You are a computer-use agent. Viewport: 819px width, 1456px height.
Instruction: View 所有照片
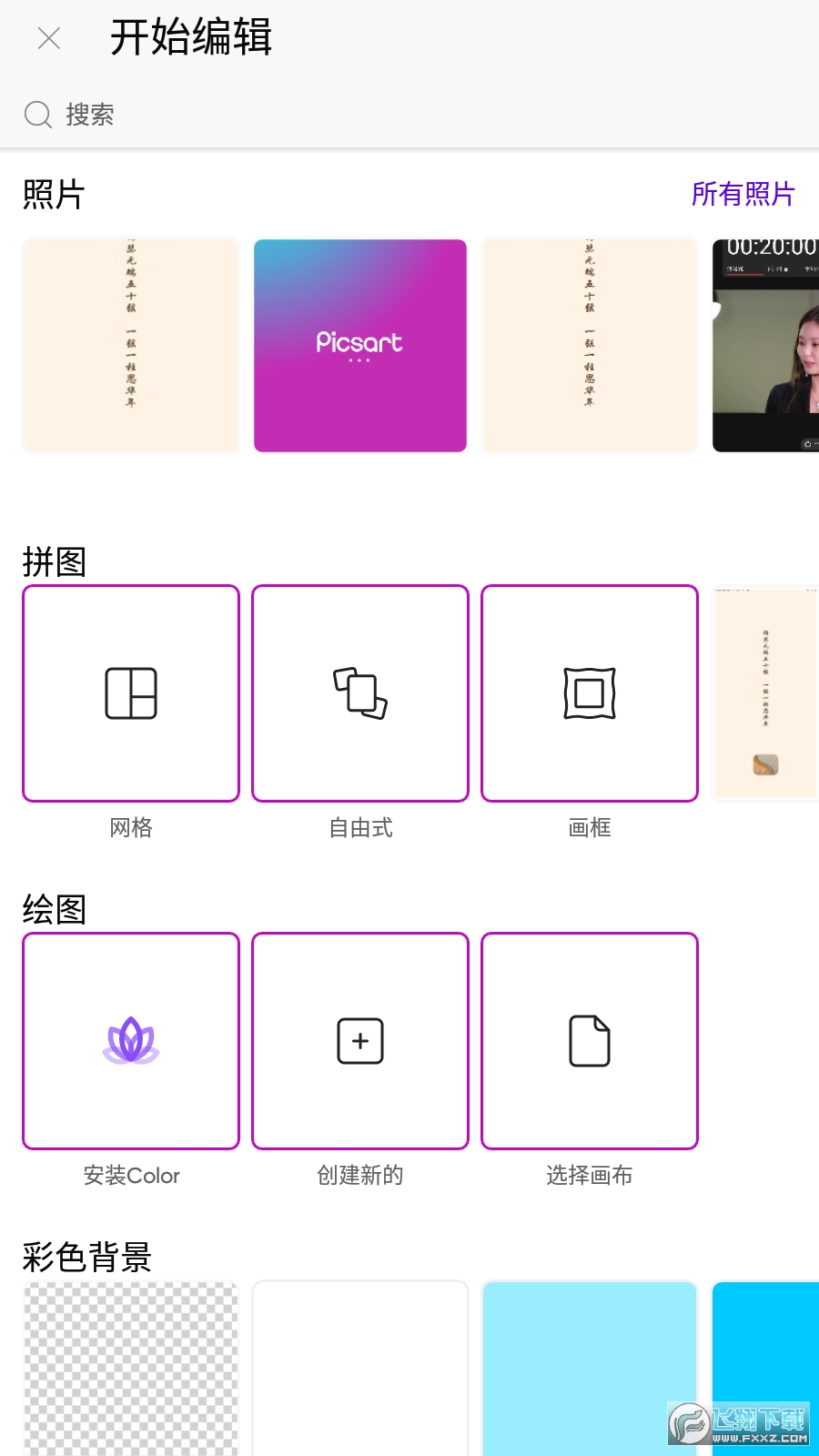(x=743, y=194)
